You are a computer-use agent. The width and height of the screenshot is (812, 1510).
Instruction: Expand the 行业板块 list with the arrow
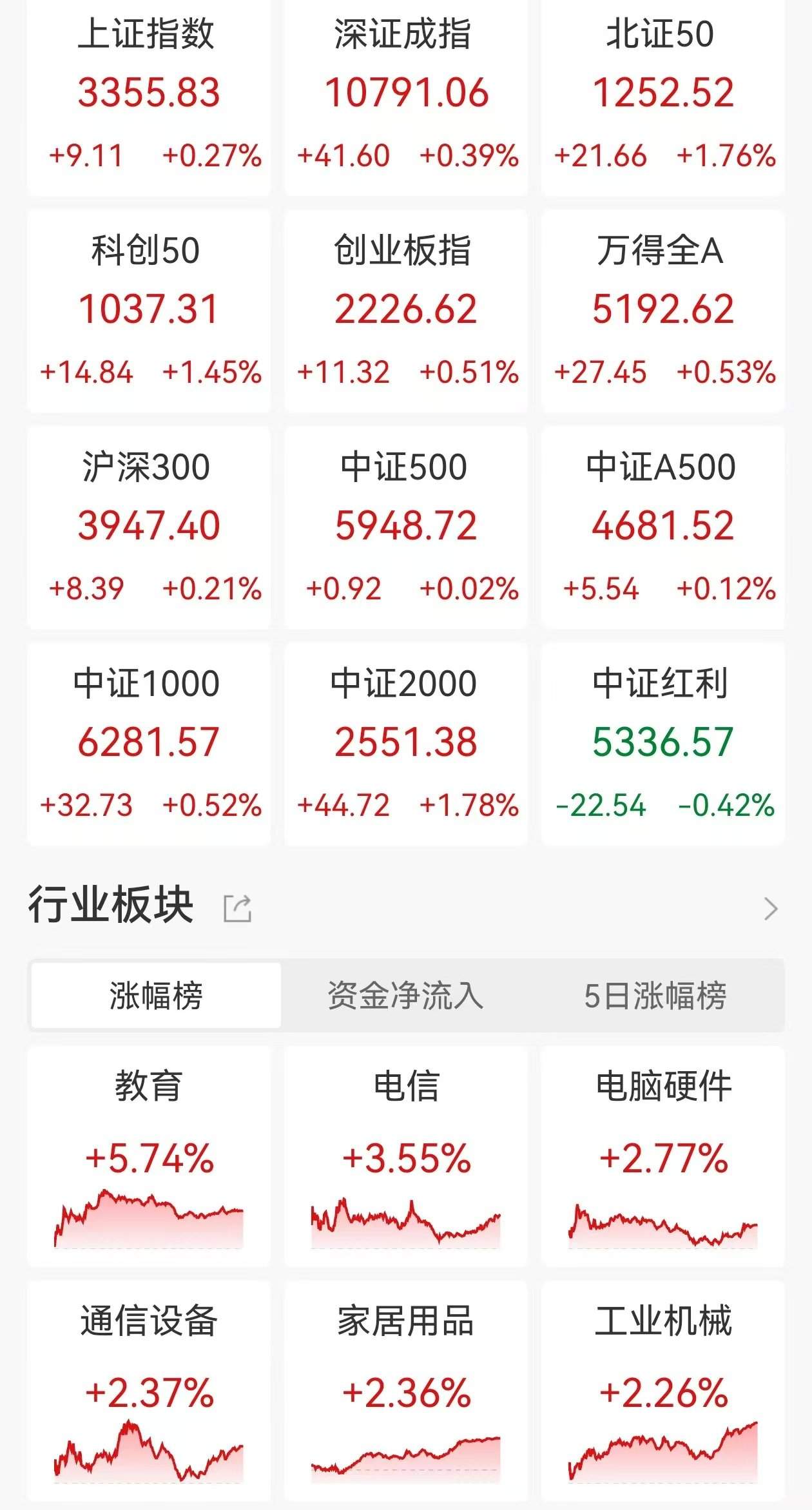[x=771, y=909]
